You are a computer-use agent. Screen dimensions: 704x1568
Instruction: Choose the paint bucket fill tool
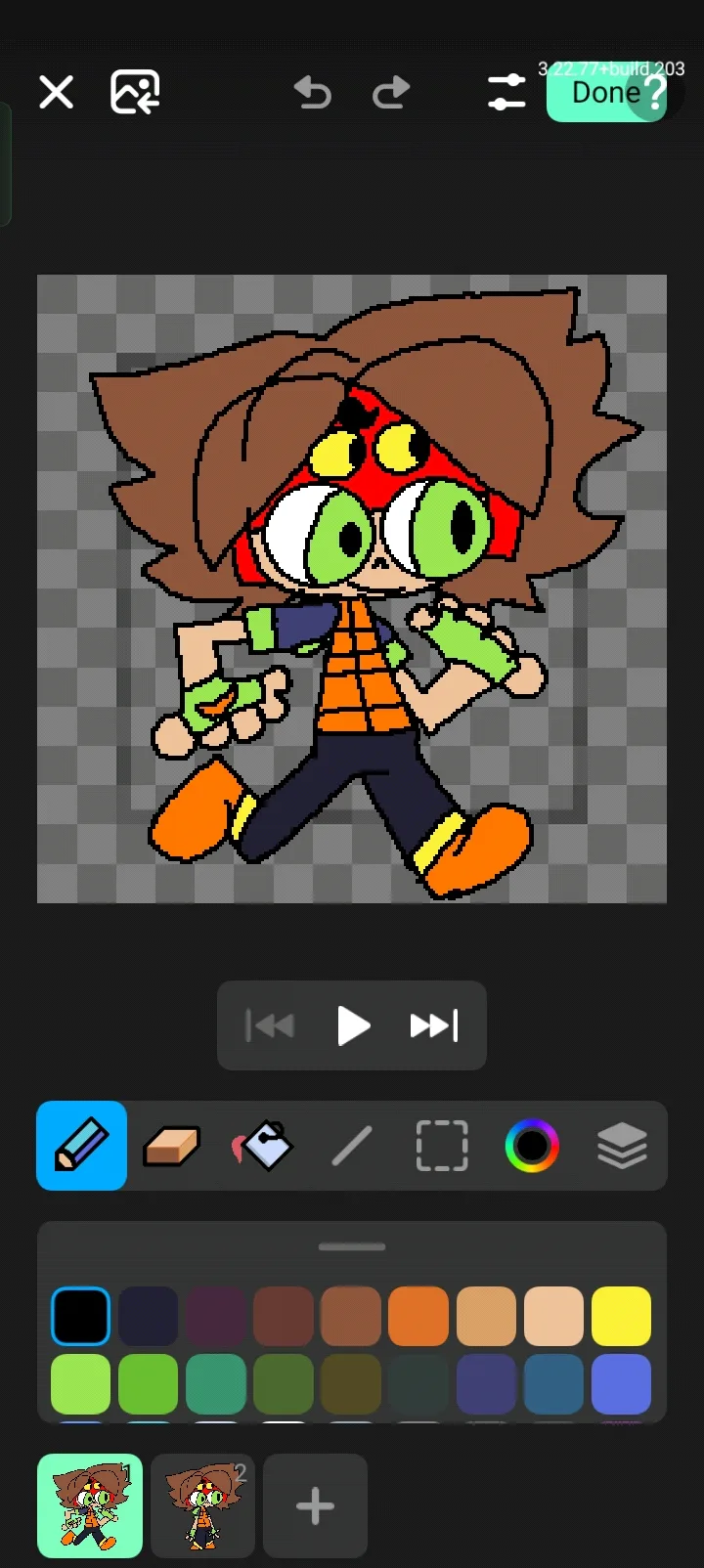(262, 1146)
